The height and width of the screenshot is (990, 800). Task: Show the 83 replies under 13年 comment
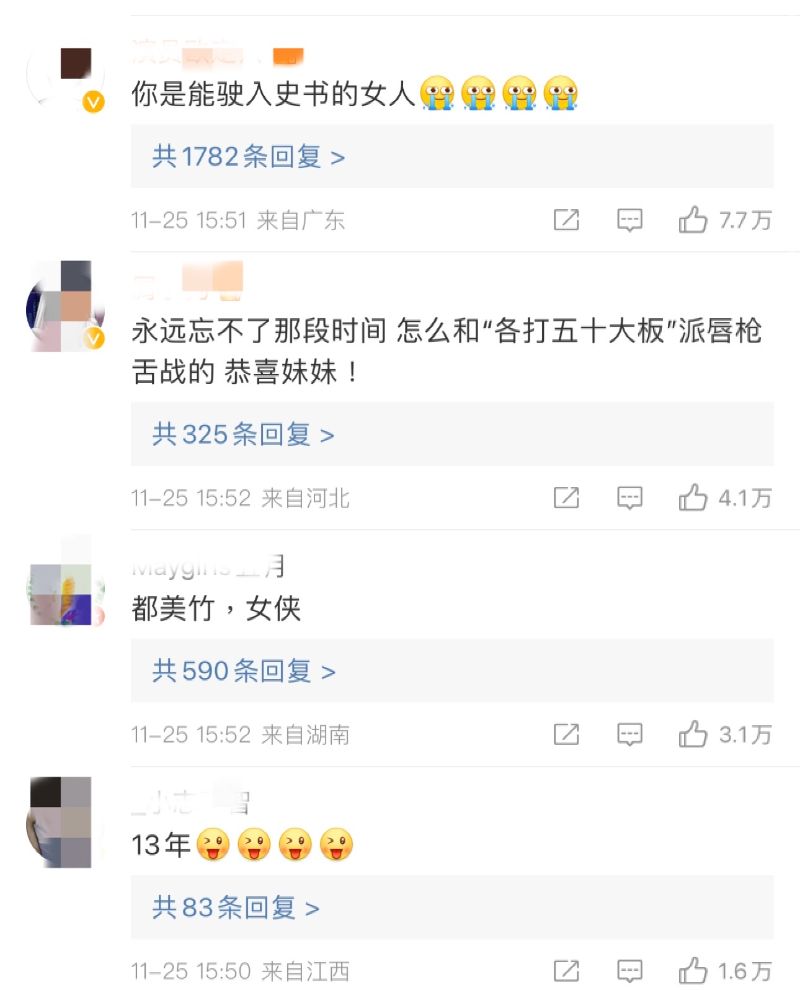(235, 908)
